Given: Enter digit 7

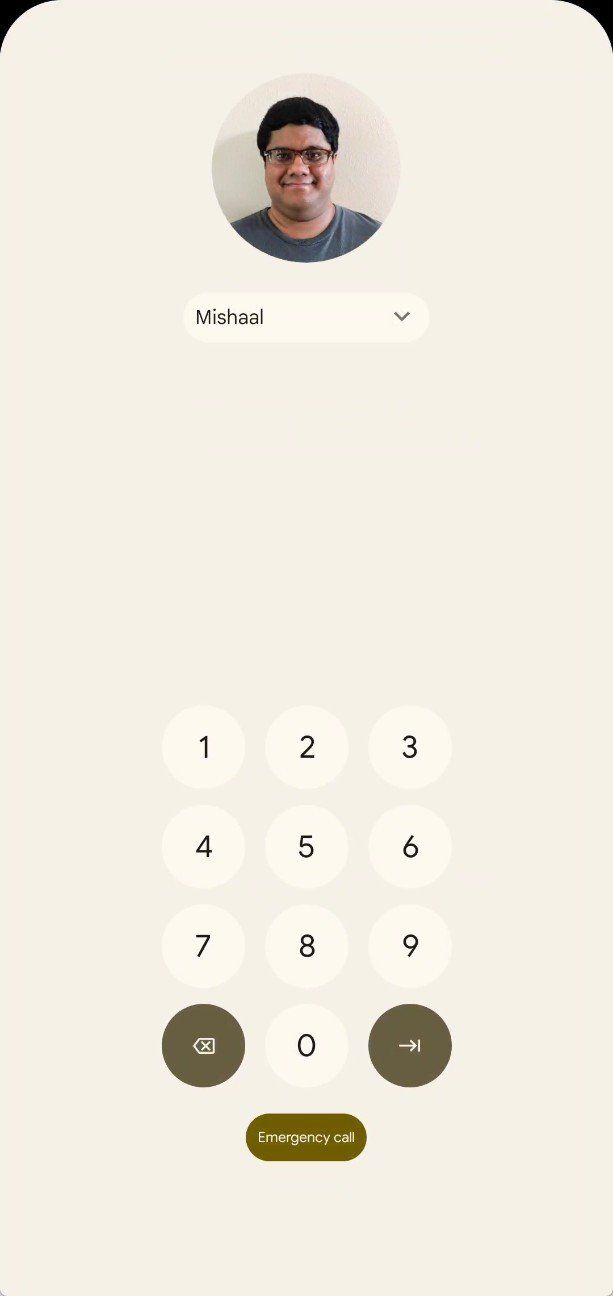Looking at the screenshot, I should (x=203, y=946).
